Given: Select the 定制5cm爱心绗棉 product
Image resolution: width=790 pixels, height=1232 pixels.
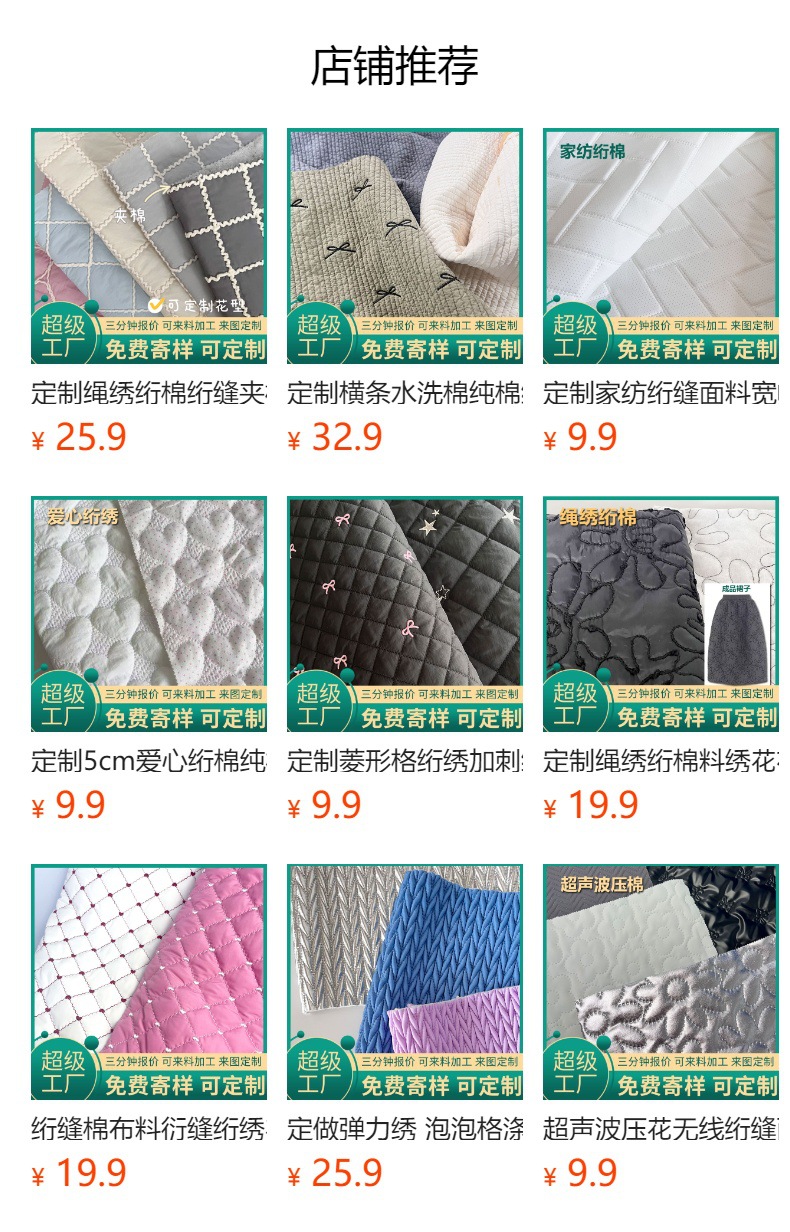Looking at the screenshot, I should [x=149, y=614].
